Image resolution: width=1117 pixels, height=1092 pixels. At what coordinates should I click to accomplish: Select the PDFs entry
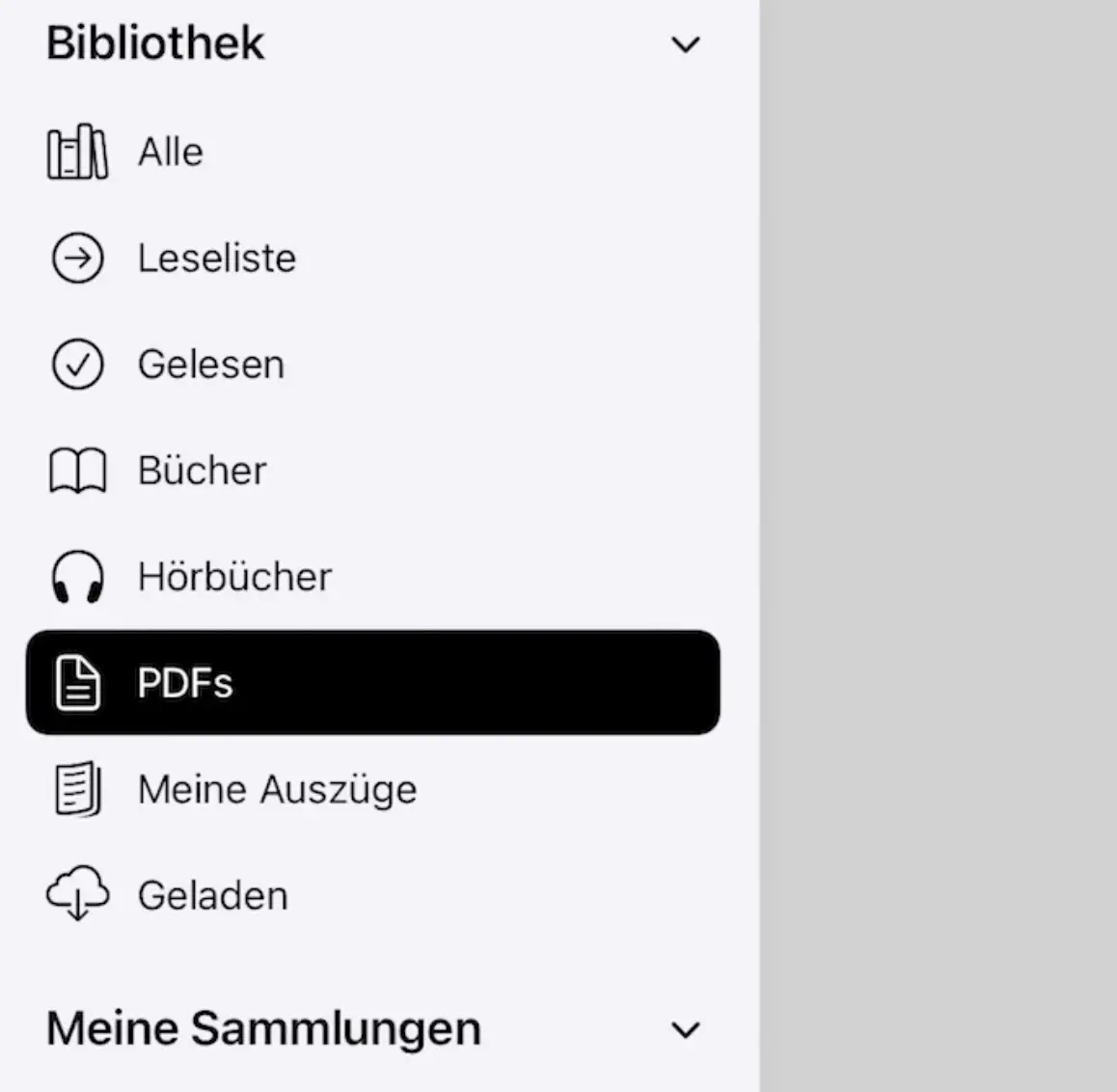coord(372,683)
